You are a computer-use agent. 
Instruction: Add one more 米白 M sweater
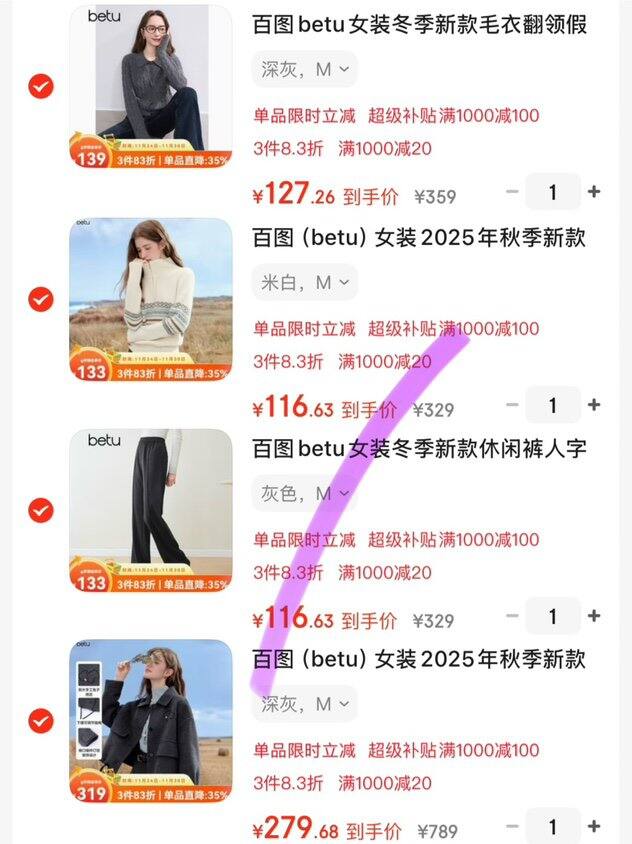[594, 405]
